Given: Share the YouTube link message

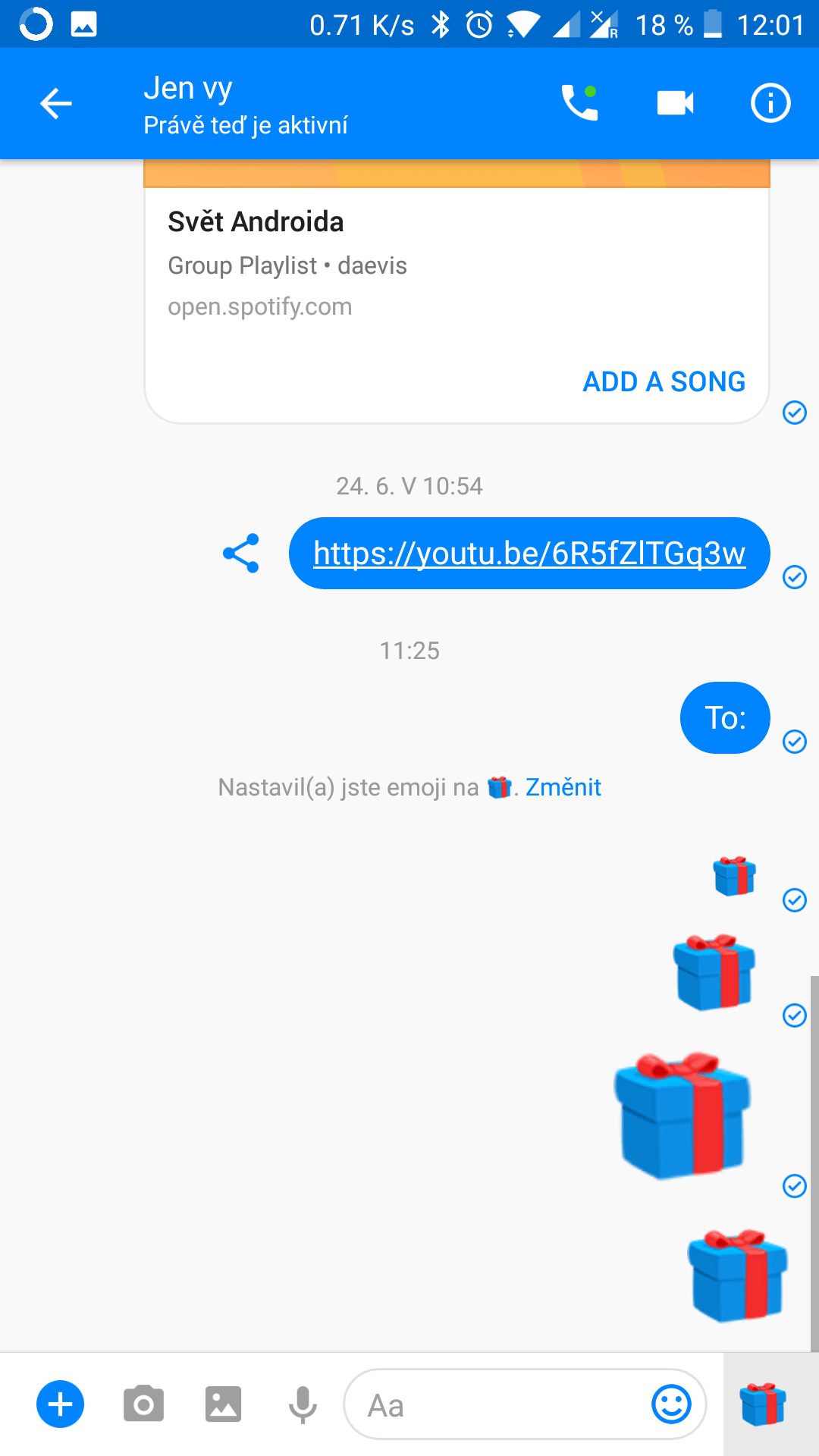Looking at the screenshot, I should 241,553.
